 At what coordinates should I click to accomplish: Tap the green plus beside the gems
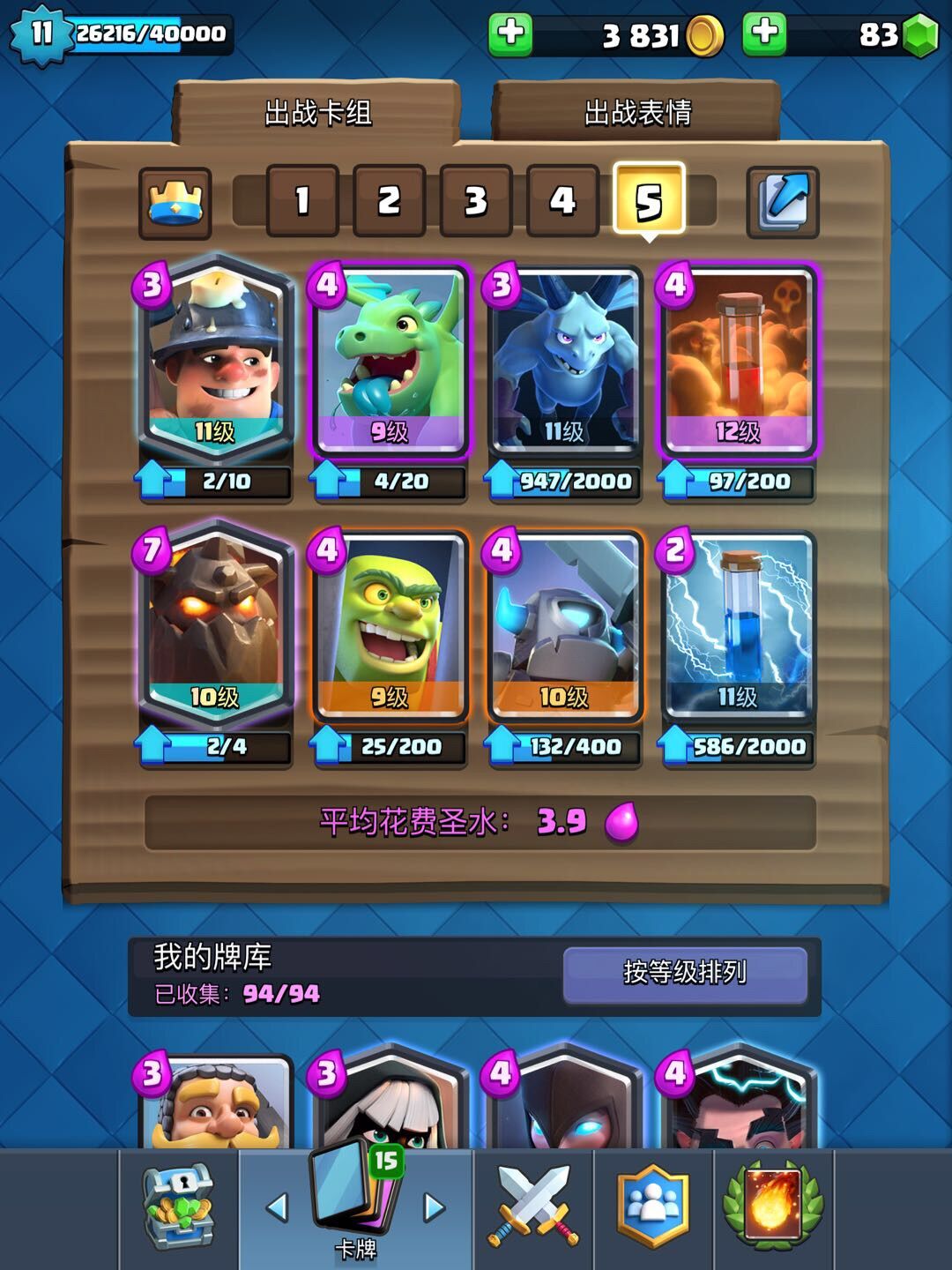[764, 34]
